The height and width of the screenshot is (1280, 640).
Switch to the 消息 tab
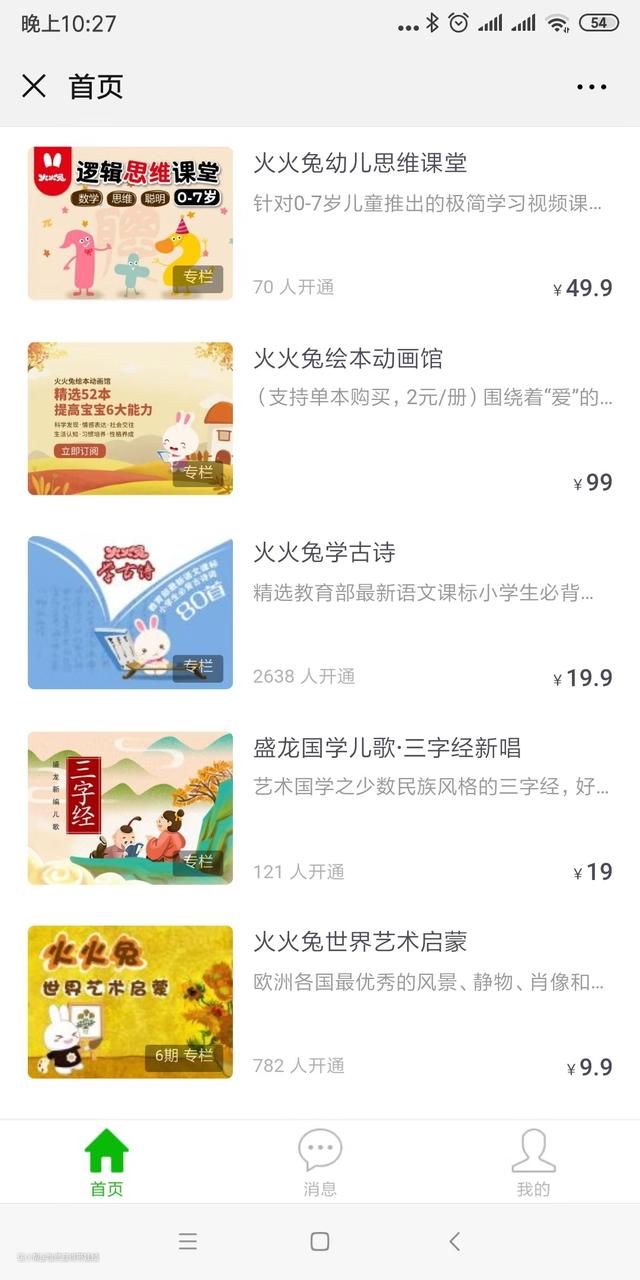[320, 1162]
